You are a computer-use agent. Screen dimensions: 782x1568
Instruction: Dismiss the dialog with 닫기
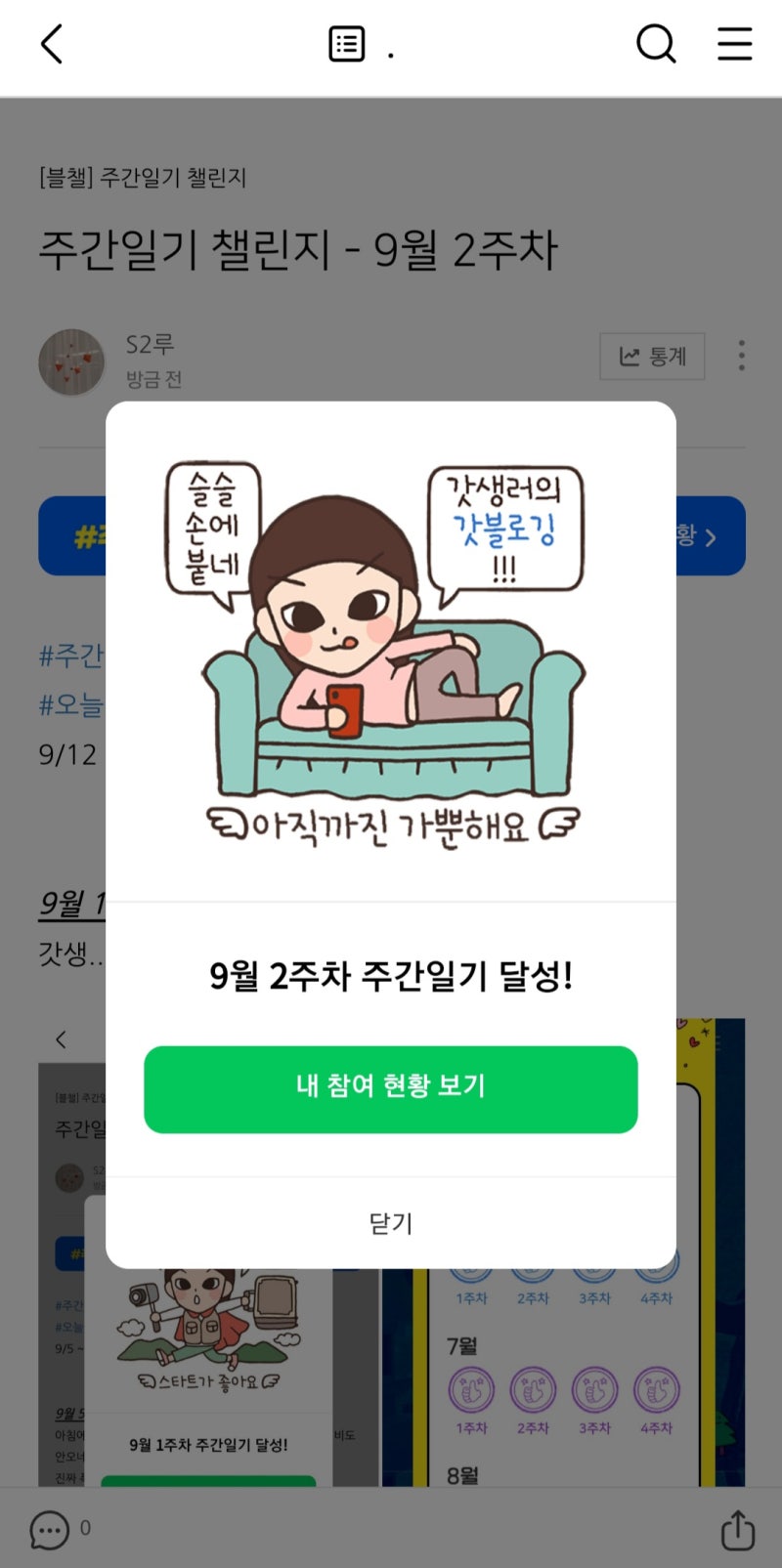[391, 1223]
